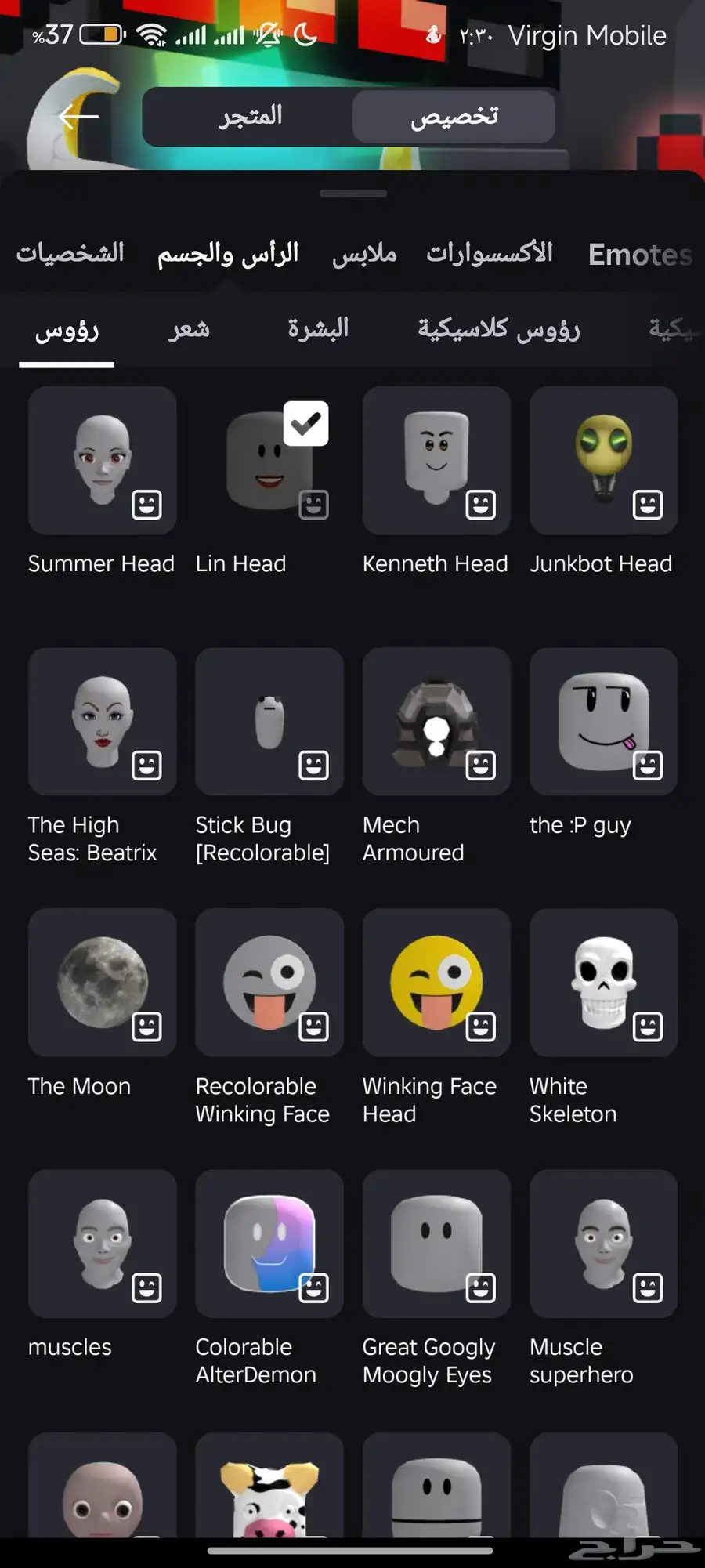The height and width of the screenshot is (1568, 705).
Task: Open the Emotes category
Action: pyautogui.click(x=639, y=255)
